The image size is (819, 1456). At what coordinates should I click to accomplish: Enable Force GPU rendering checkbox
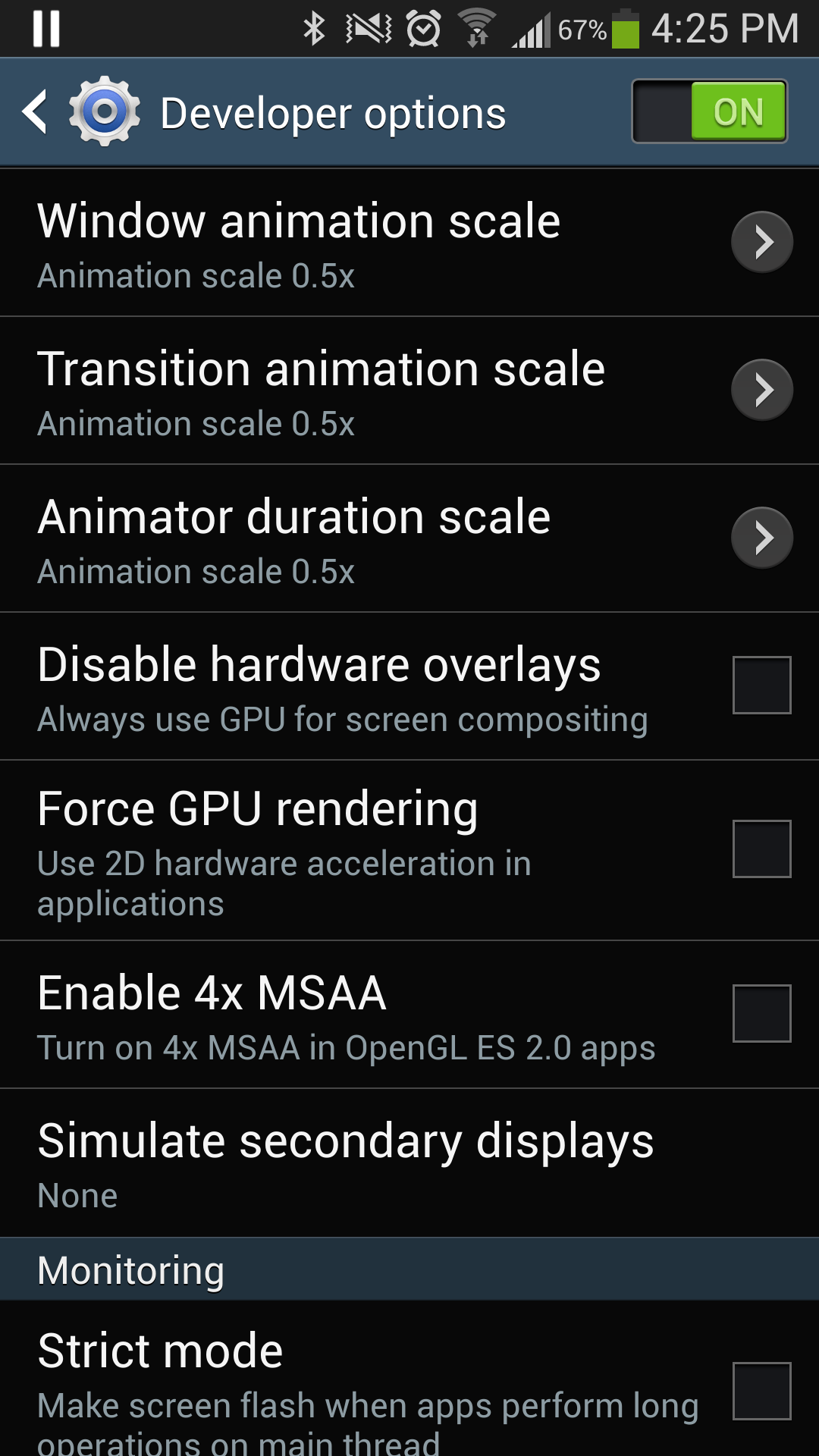[x=761, y=849]
